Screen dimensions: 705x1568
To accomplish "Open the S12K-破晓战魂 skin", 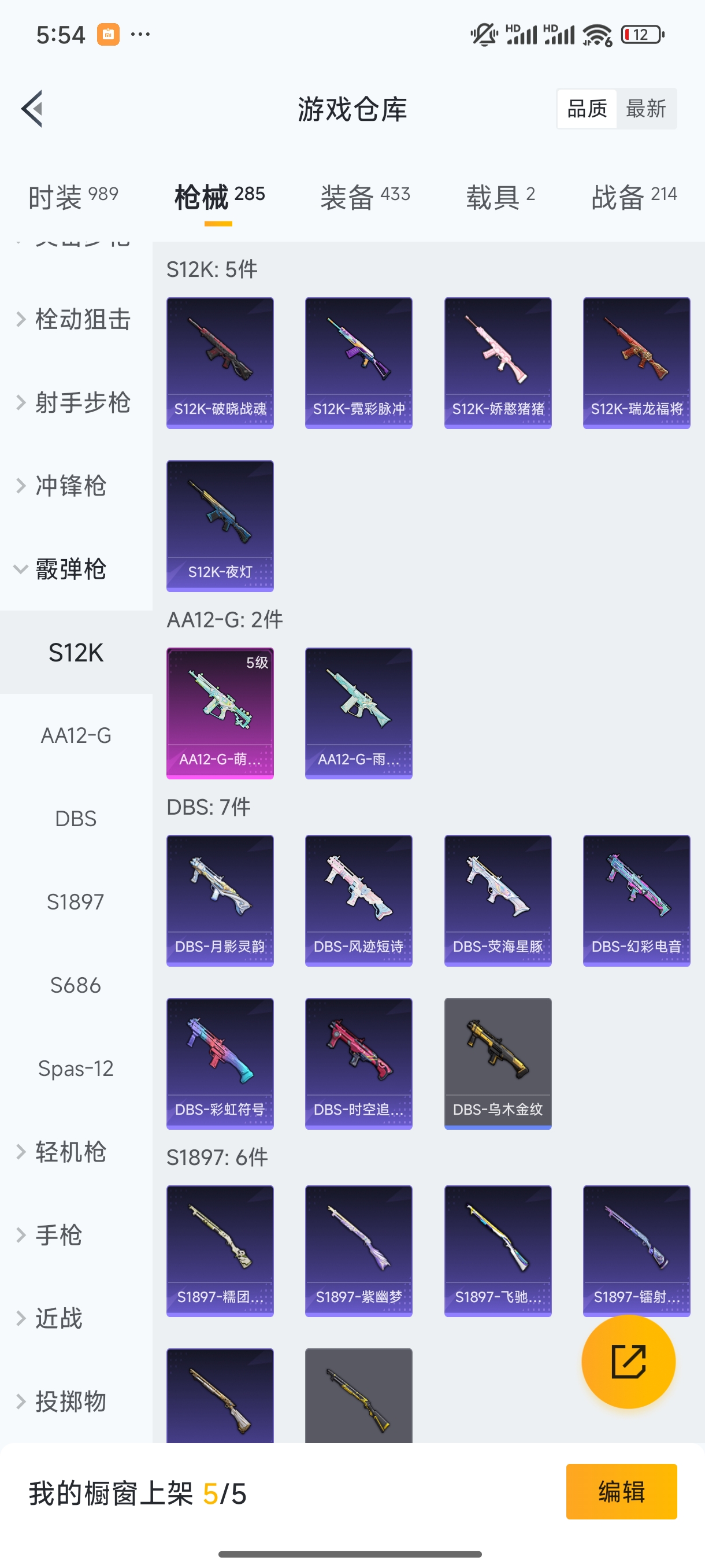I will [220, 363].
